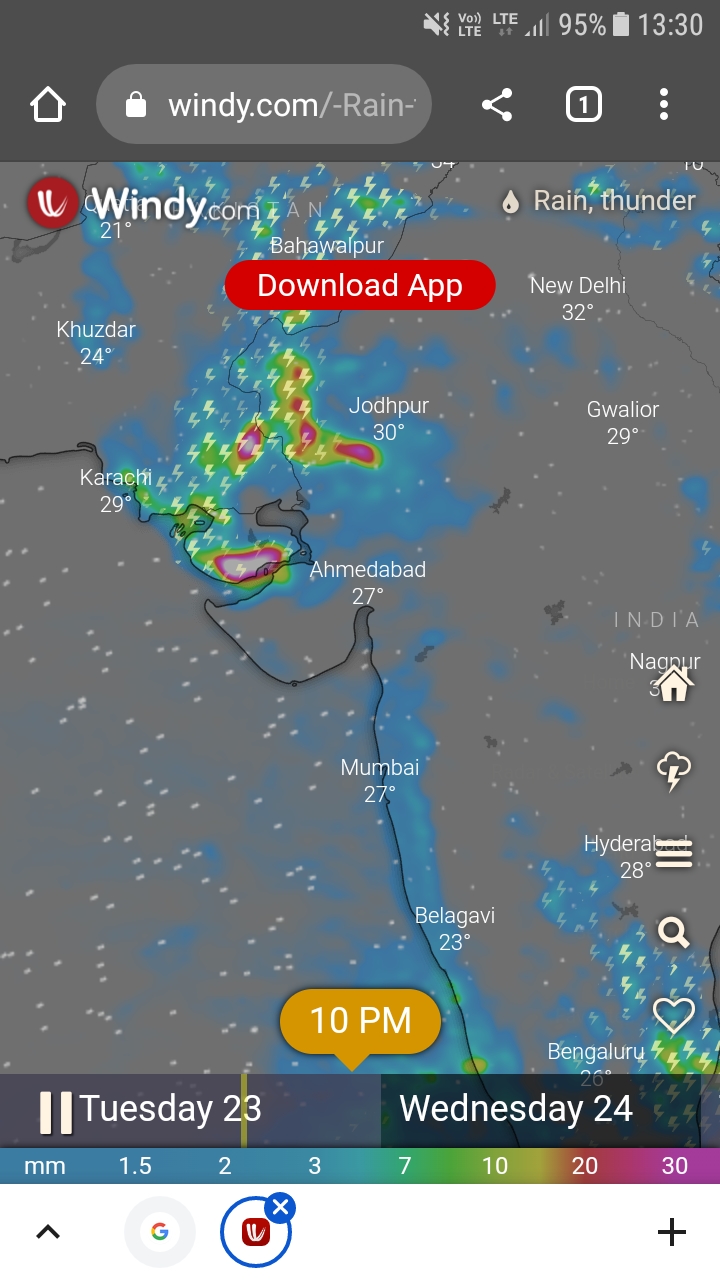Screen dimensions: 720x1280
Task: Expand the bottom tab strip chevron
Action: point(48,1232)
